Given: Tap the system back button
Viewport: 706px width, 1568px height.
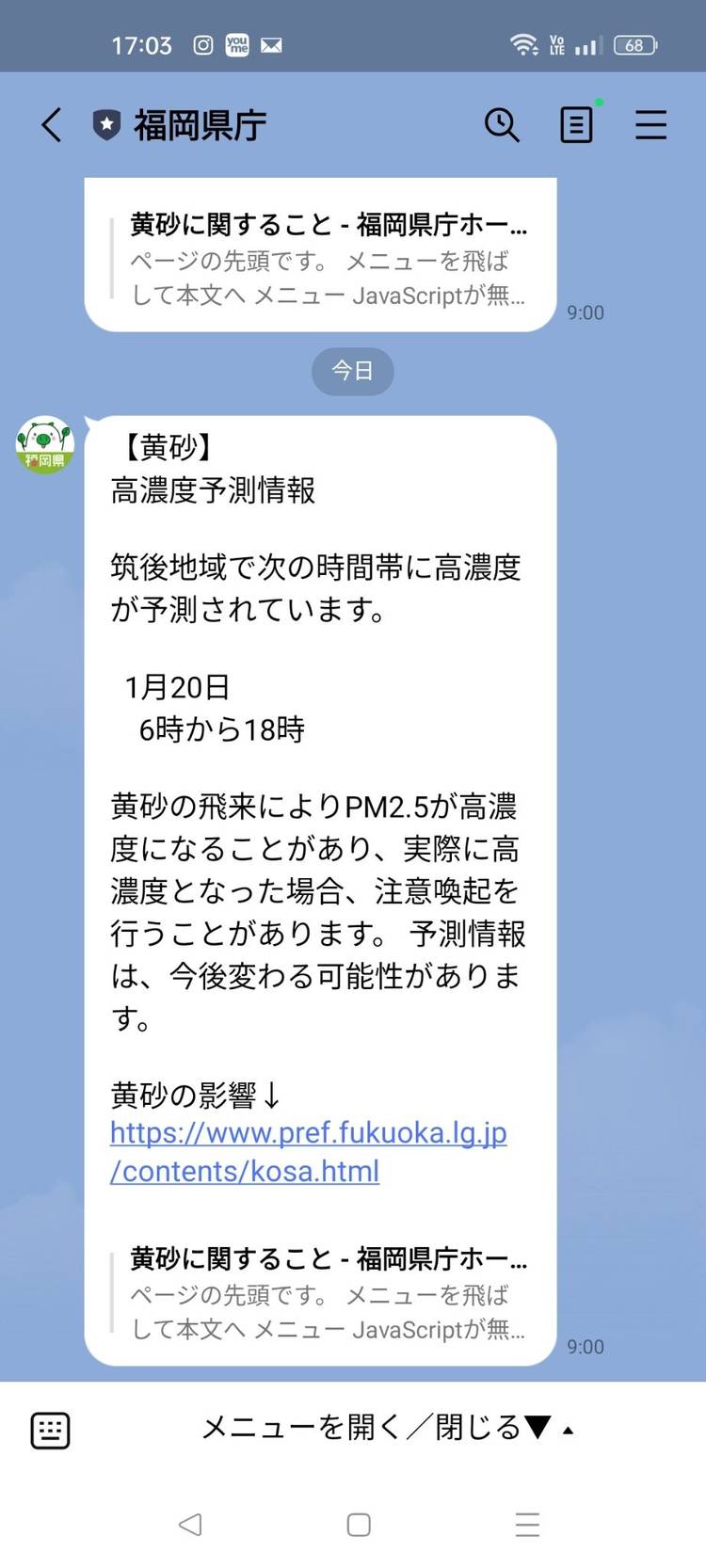Looking at the screenshot, I should (190, 1524).
